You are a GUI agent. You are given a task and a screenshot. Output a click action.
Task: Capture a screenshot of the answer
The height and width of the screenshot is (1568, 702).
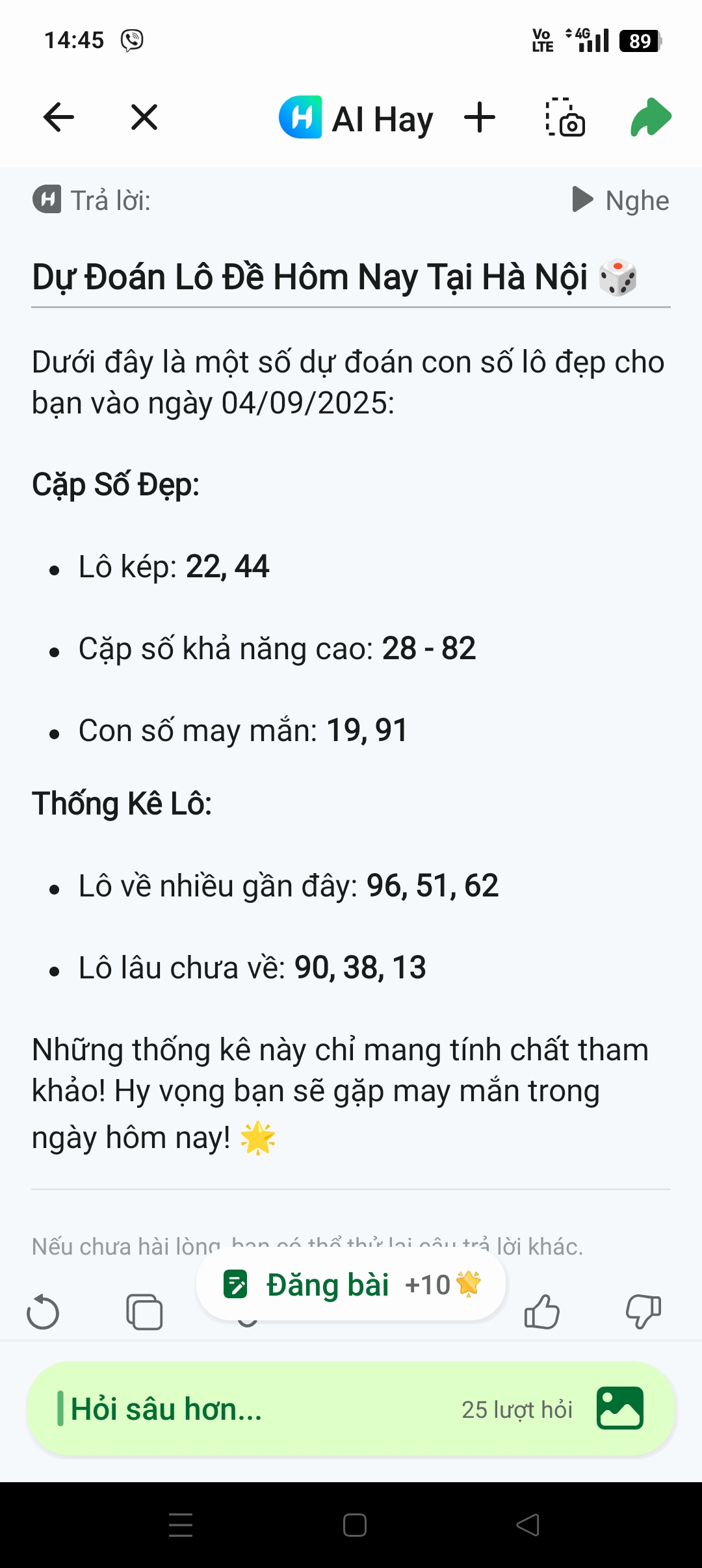point(565,118)
